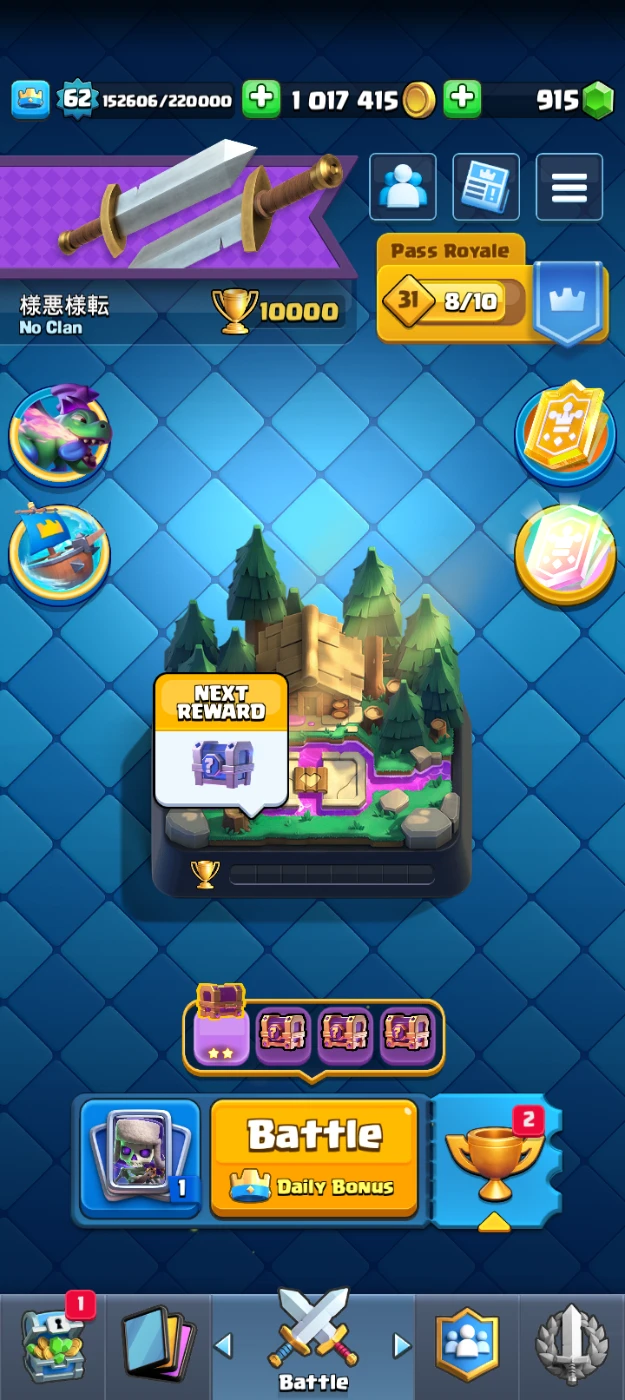The height and width of the screenshot is (1400, 625).
Task: Switch to the Clan social tab
Action: tap(467, 1345)
